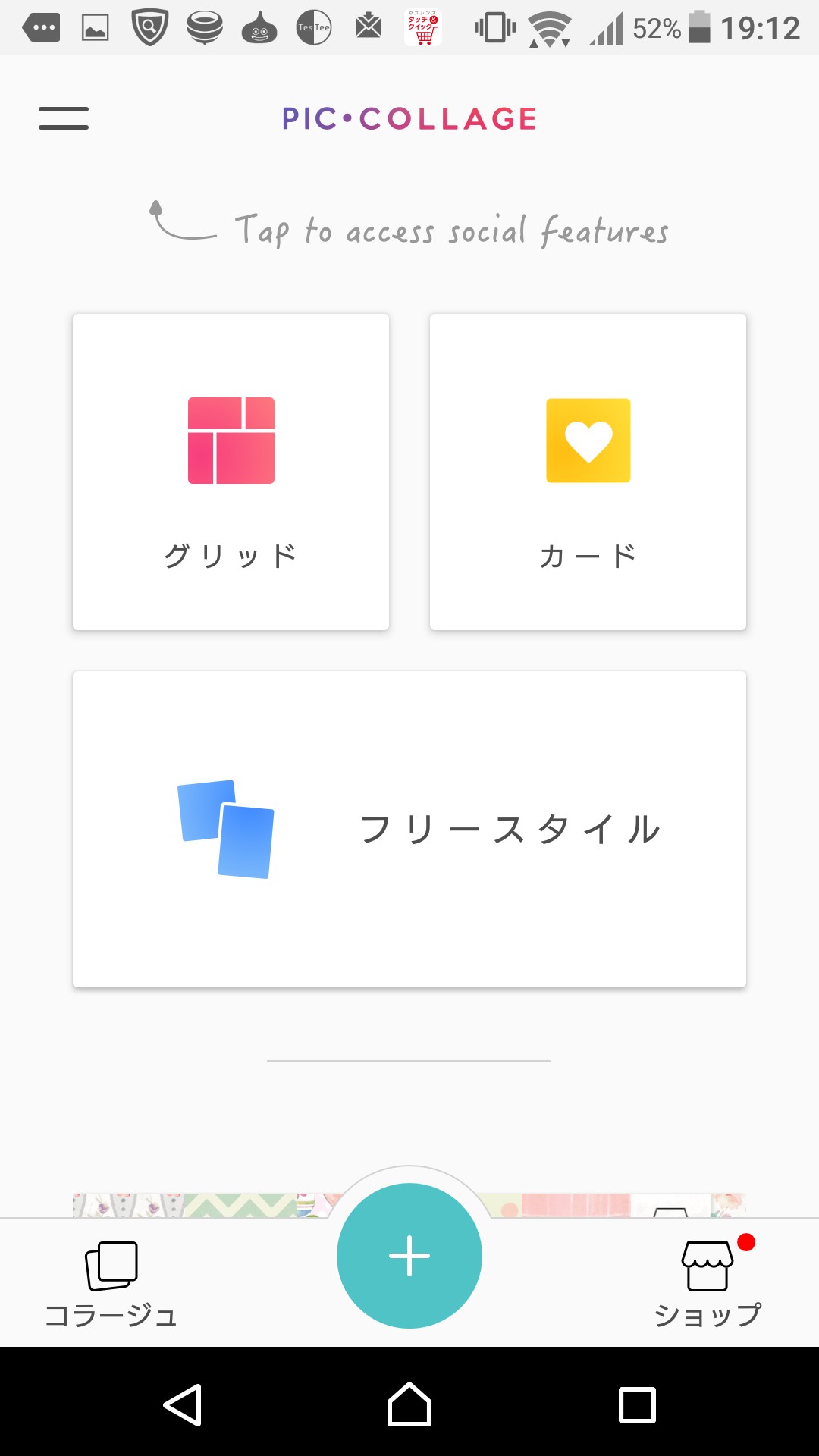Select the グリッド (Grid) collage option
This screenshot has height=1456, width=819.
231,472
